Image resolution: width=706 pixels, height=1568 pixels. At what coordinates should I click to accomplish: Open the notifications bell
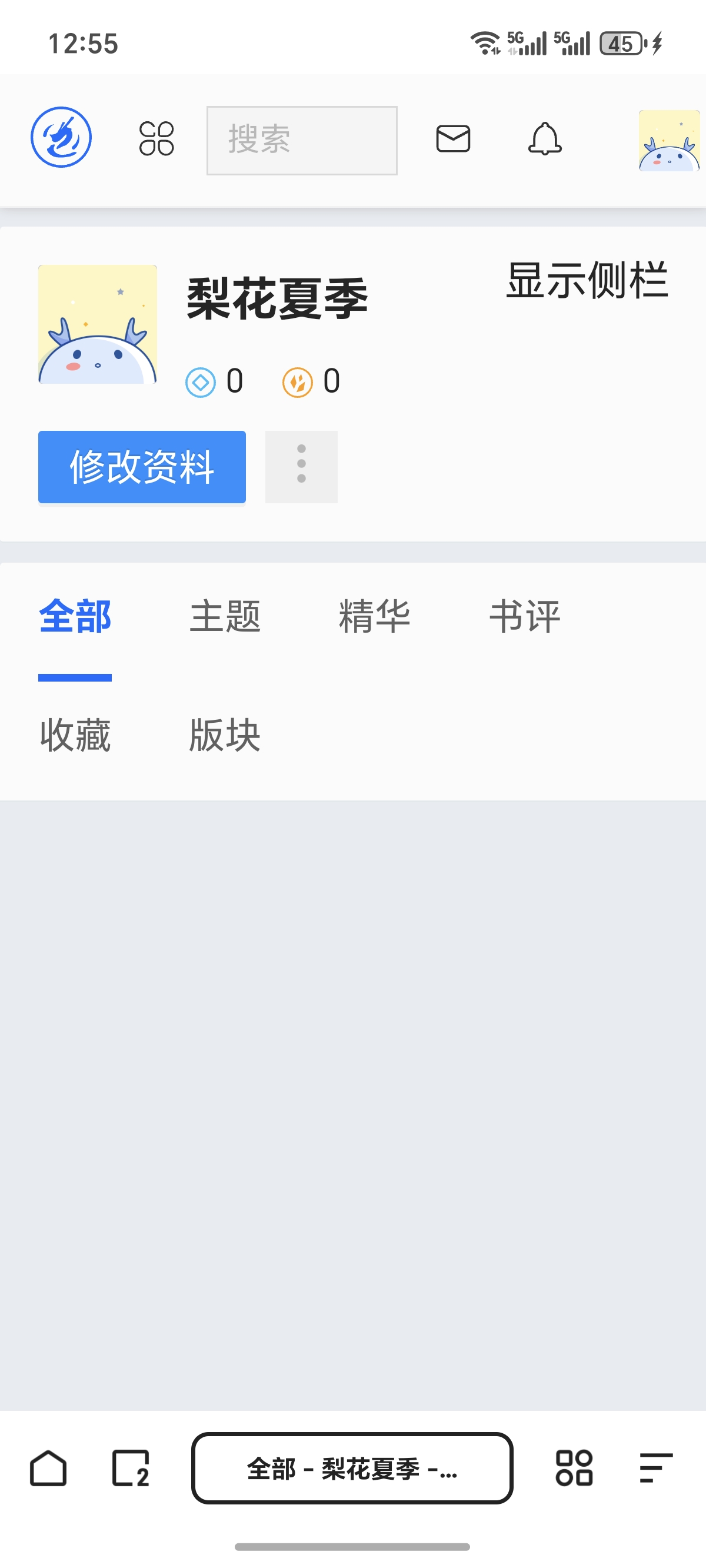click(x=545, y=139)
